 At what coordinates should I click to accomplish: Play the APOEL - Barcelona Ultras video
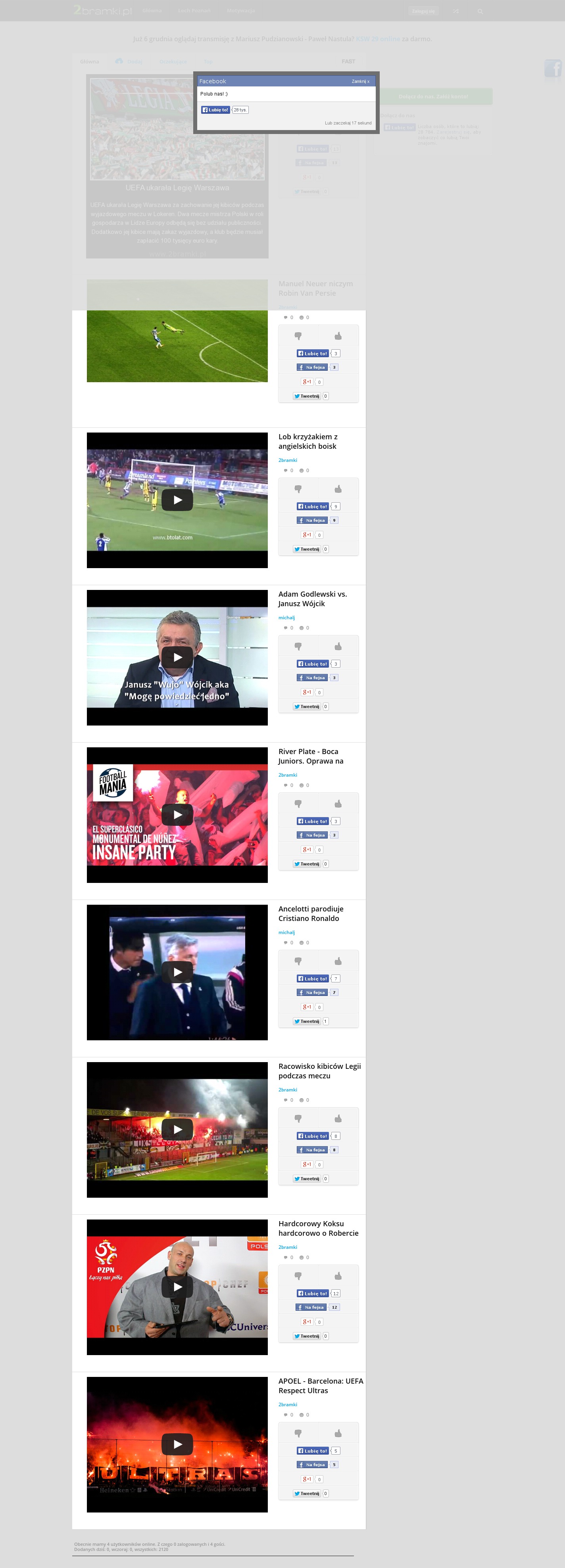tap(177, 1444)
